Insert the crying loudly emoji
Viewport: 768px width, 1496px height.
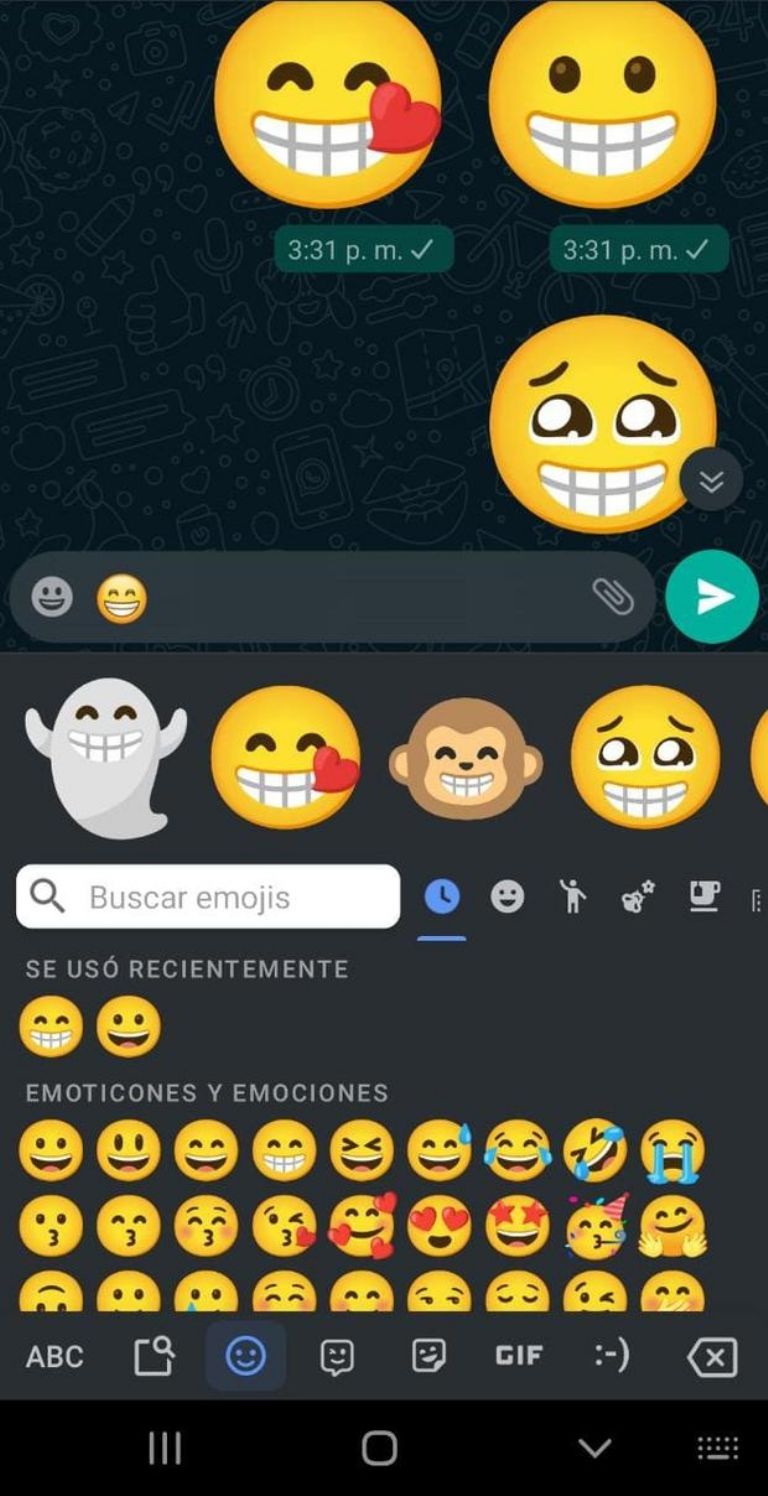(x=673, y=1151)
